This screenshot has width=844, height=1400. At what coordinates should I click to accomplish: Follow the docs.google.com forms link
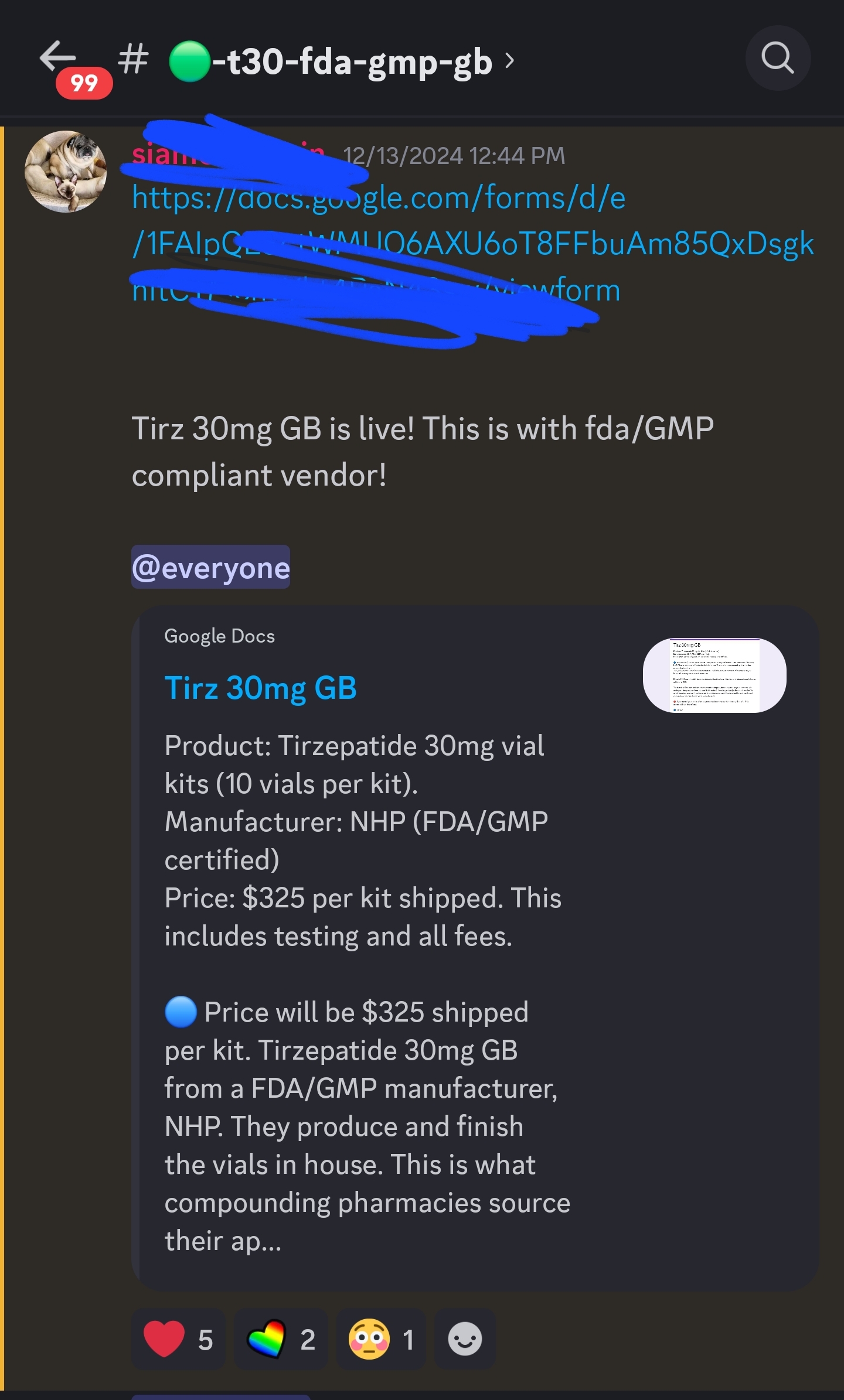(x=472, y=244)
